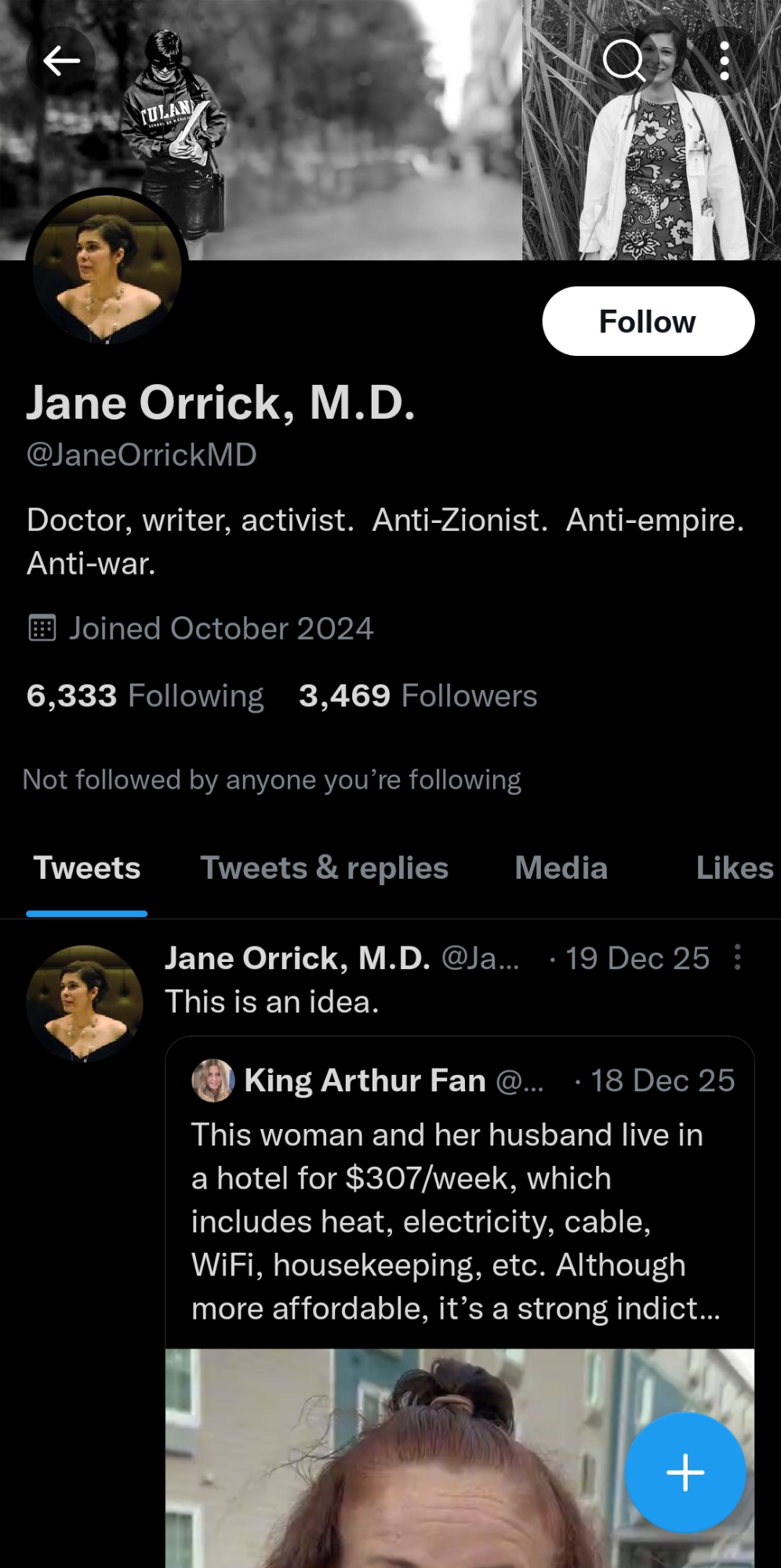
Task: Open options for the 19 Dec 25 tweet
Action: [x=737, y=957]
